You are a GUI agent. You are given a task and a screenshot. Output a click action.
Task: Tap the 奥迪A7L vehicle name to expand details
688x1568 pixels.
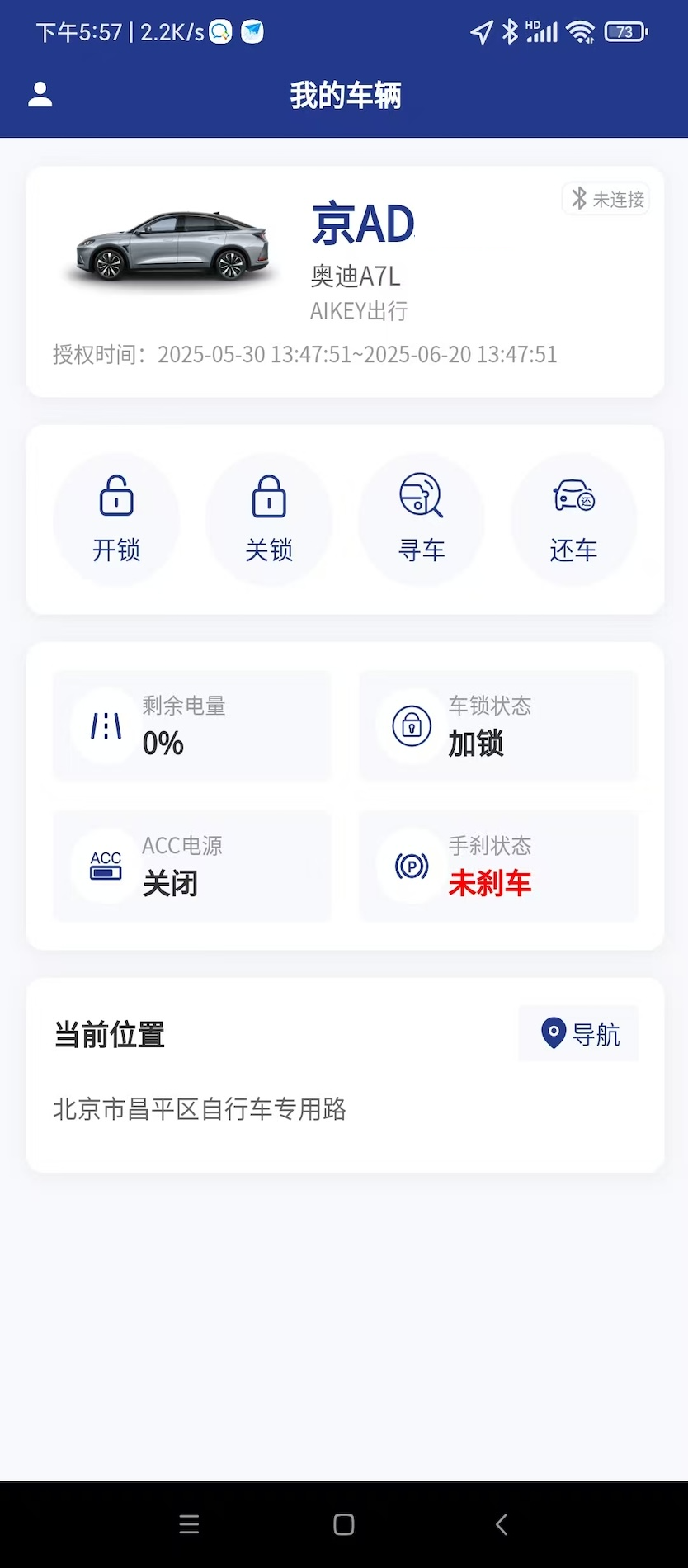tap(356, 277)
